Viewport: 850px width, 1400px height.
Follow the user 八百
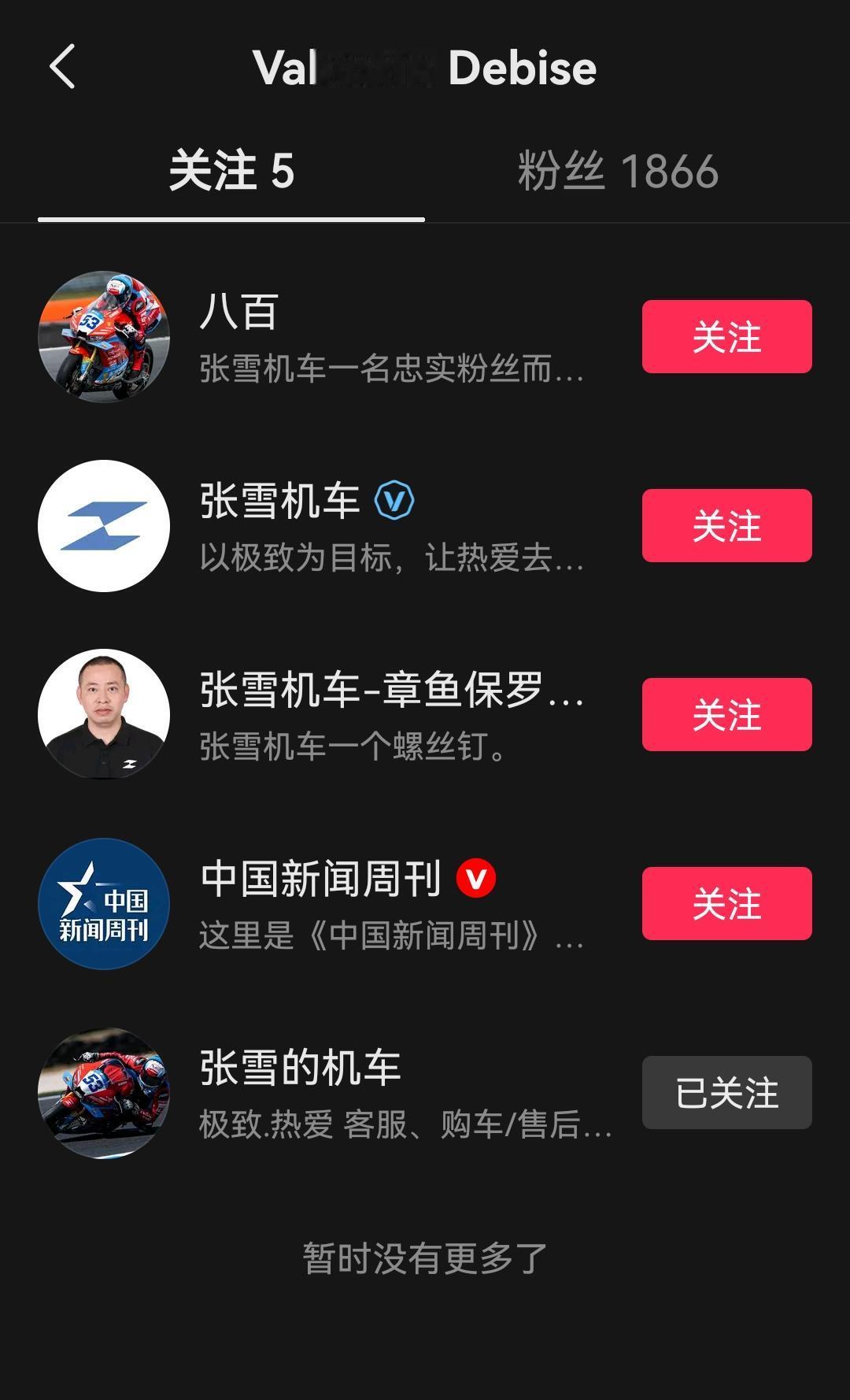click(726, 337)
